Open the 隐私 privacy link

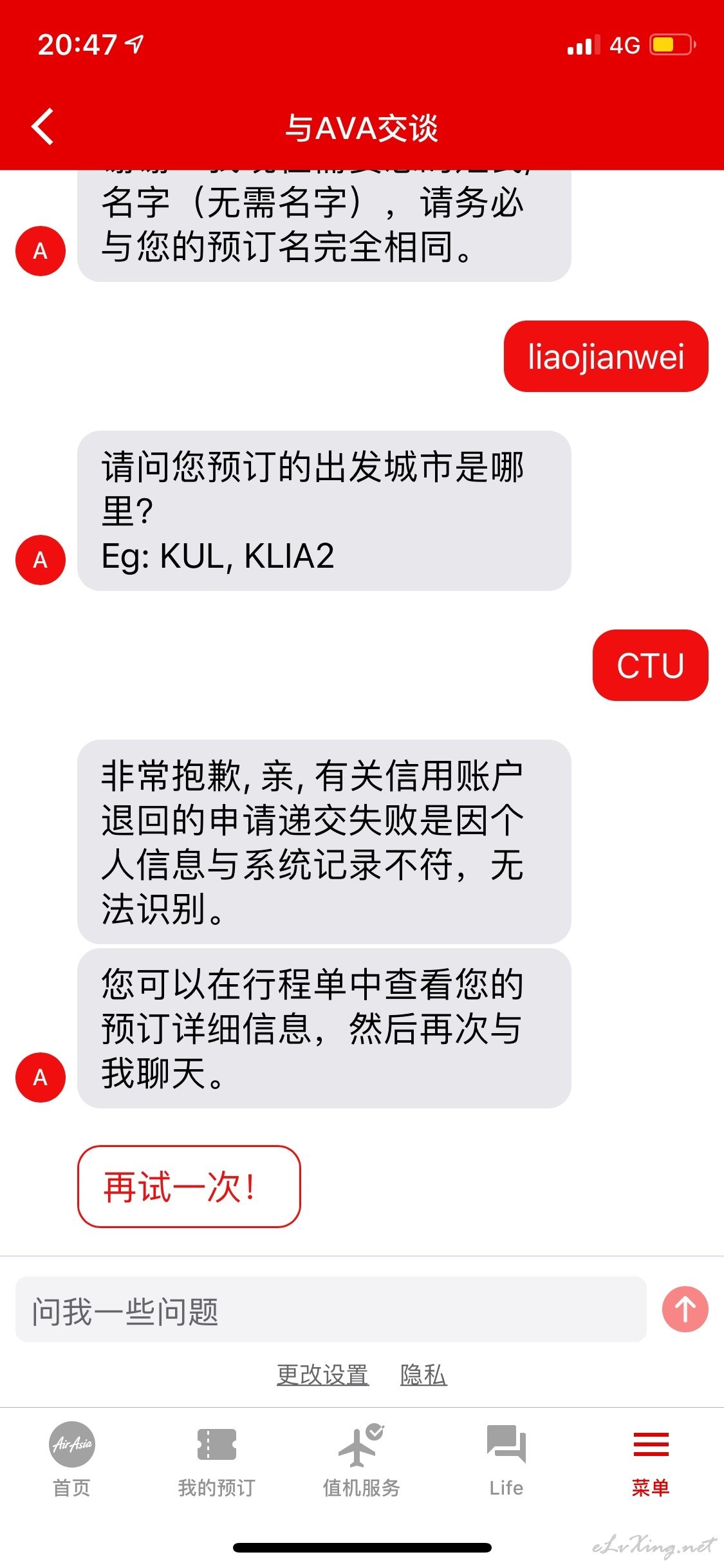click(x=423, y=1375)
